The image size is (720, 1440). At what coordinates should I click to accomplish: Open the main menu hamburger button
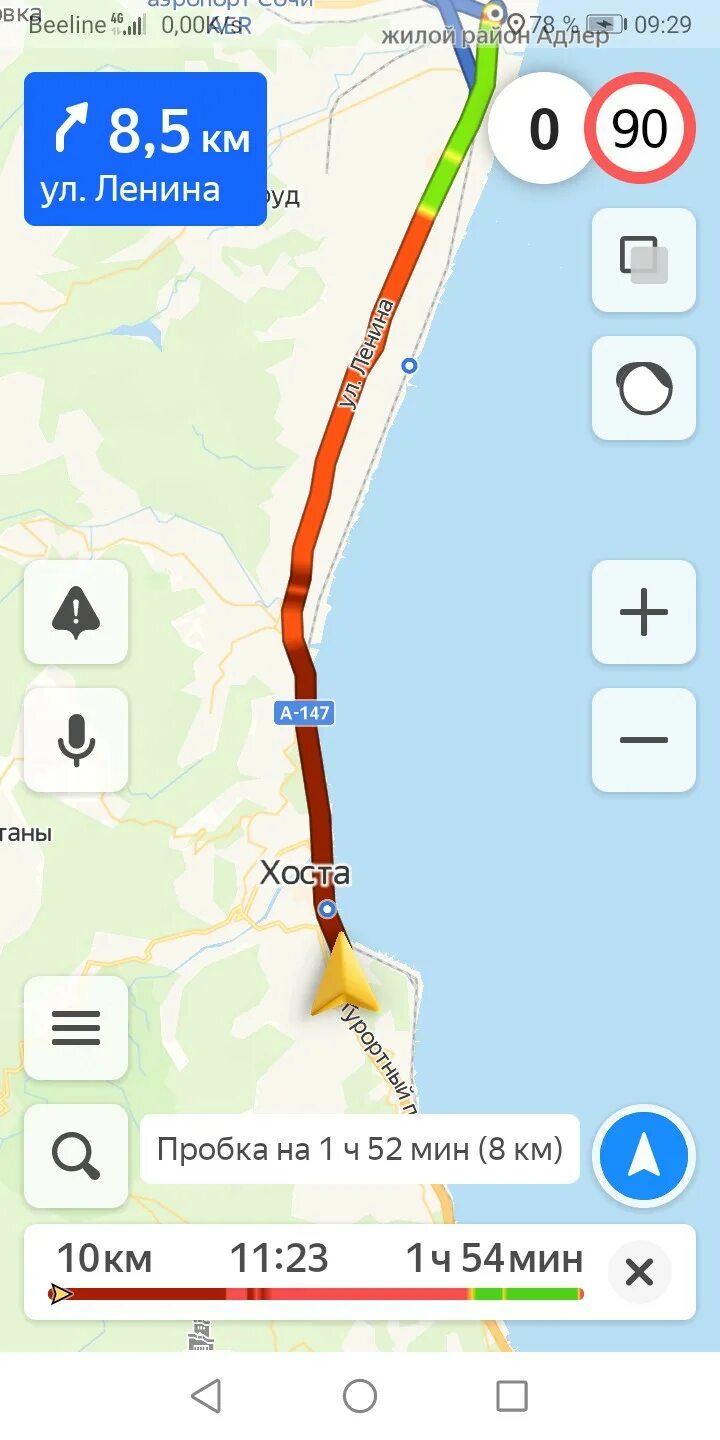coord(76,1028)
